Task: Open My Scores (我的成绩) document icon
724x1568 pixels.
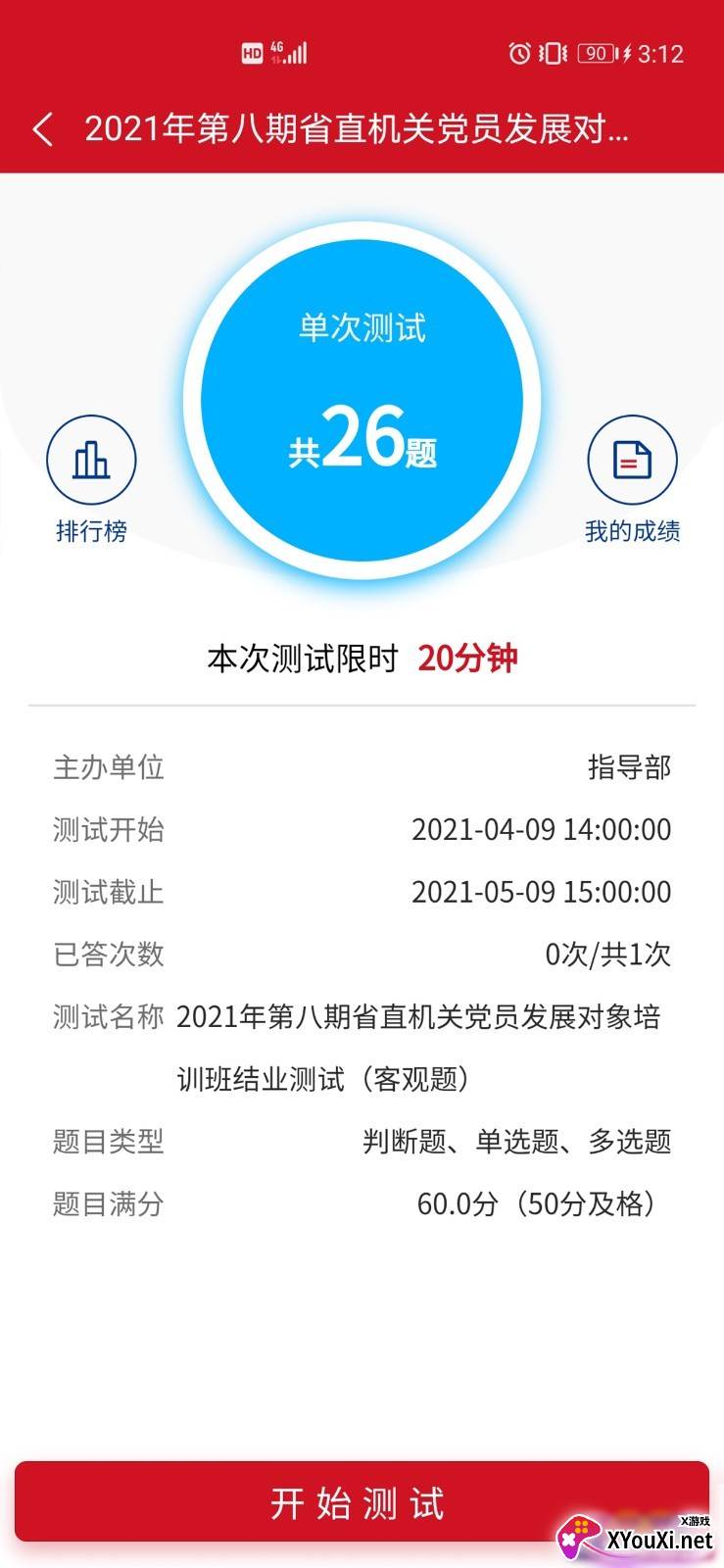Action: tap(632, 459)
